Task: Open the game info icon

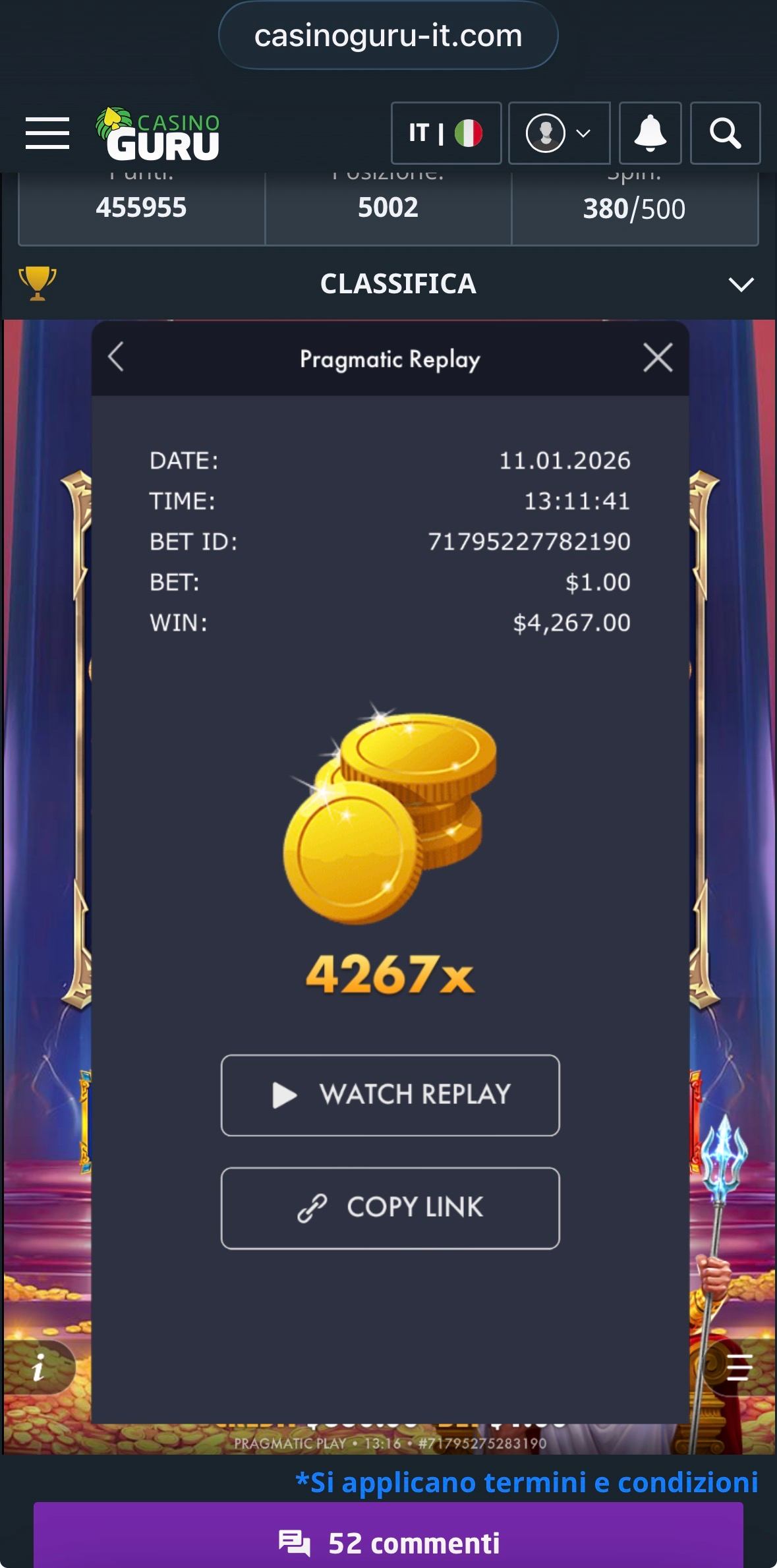Action: (x=38, y=1368)
